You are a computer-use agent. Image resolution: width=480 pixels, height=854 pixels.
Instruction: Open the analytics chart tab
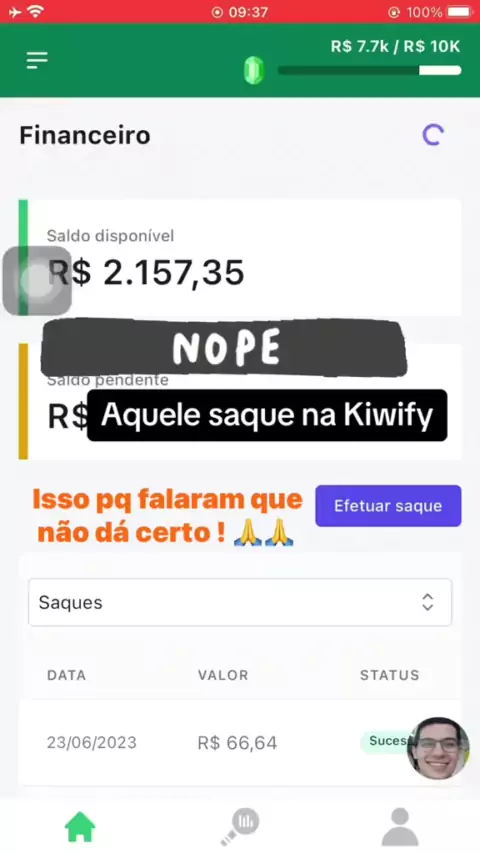coord(240,826)
